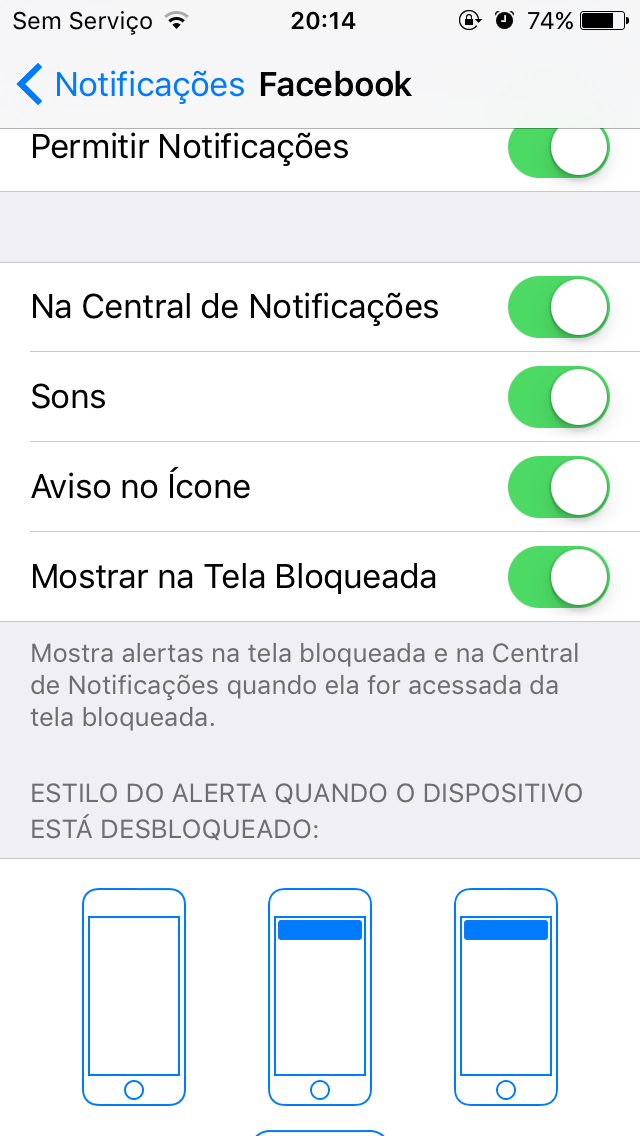Viewport: 640px width, 1136px height.
Task: Turn off Na Central de Notificações
Action: click(x=558, y=307)
